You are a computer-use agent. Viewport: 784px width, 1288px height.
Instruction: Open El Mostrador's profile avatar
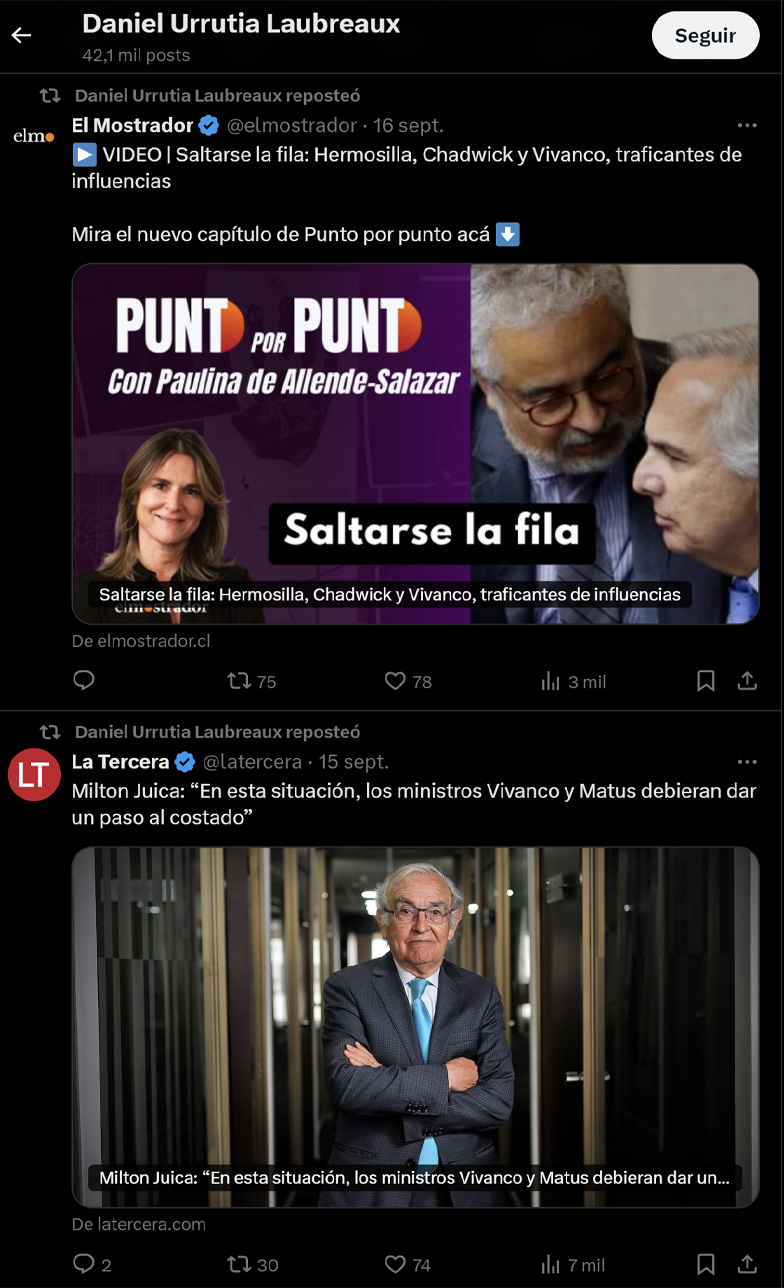point(34,136)
